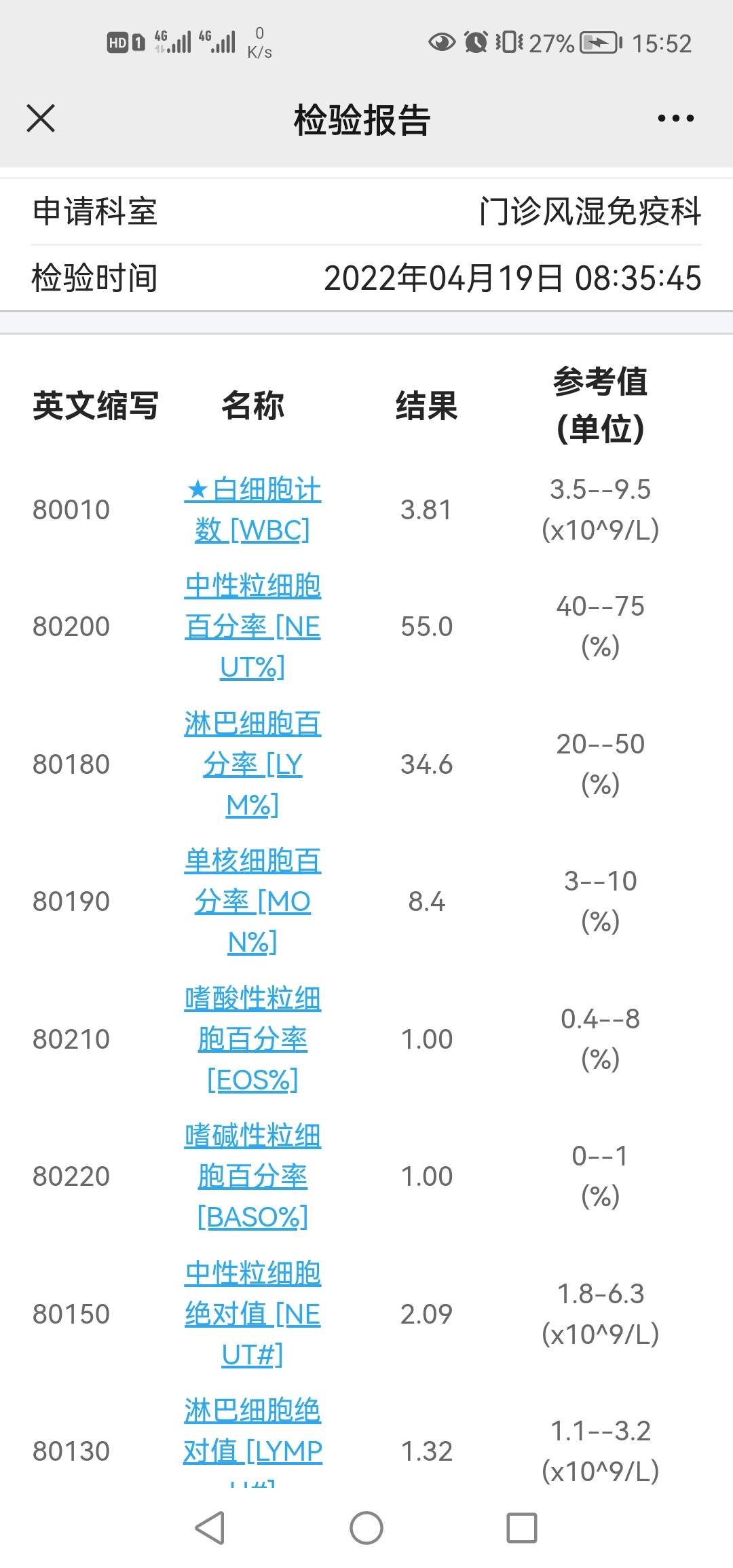This screenshot has width=733, height=1568.
Task: Tap the 参考值(单位) column header
Action: [x=601, y=404]
